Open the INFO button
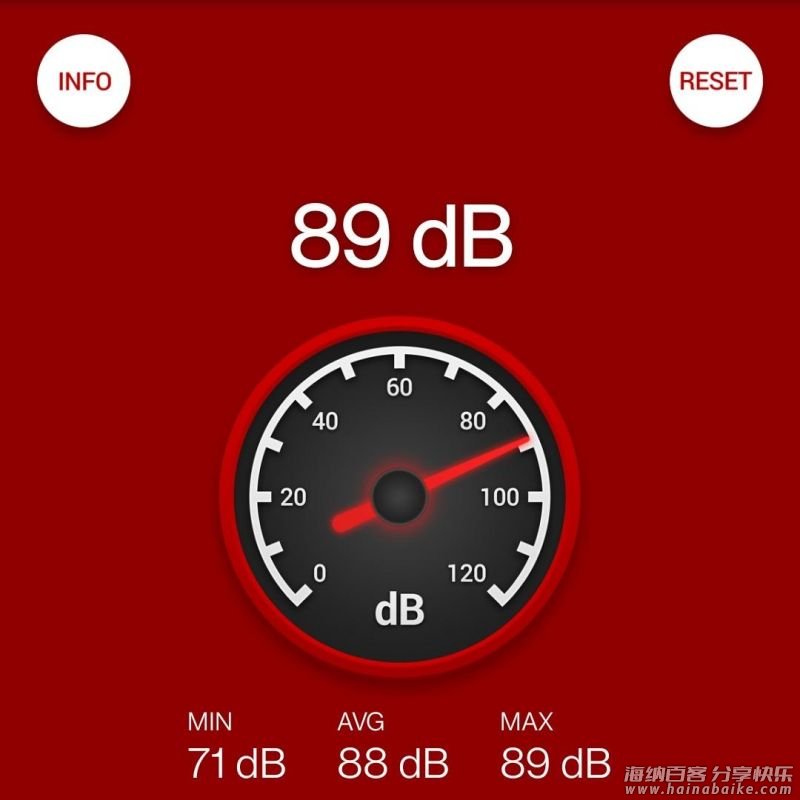Screen dimensions: 800x800 [84, 82]
